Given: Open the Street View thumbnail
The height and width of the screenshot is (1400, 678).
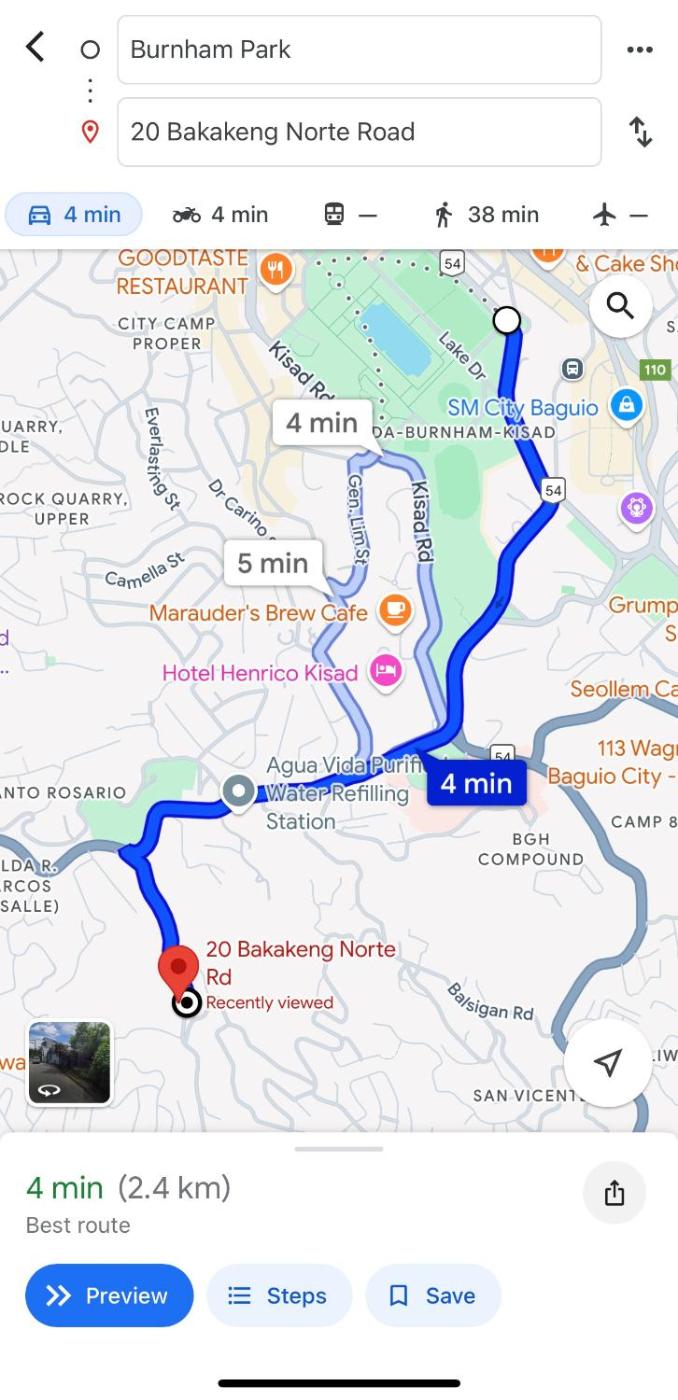Looking at the screenshot, I should tap(70, 1062).
